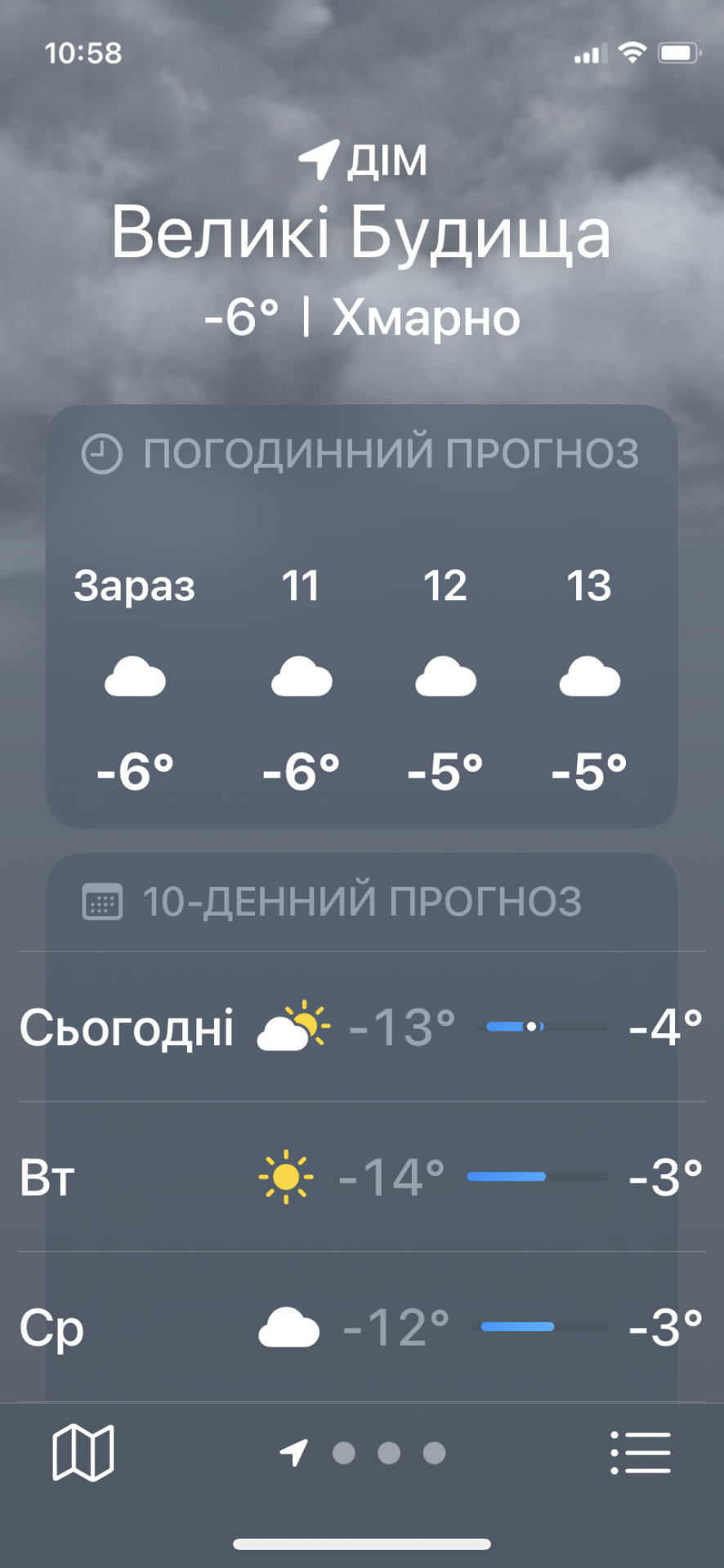Image resolution: width=724 pixels, height=1568 pixels.
Task: Open the weather map
Action: click(x=83, y=1452)
